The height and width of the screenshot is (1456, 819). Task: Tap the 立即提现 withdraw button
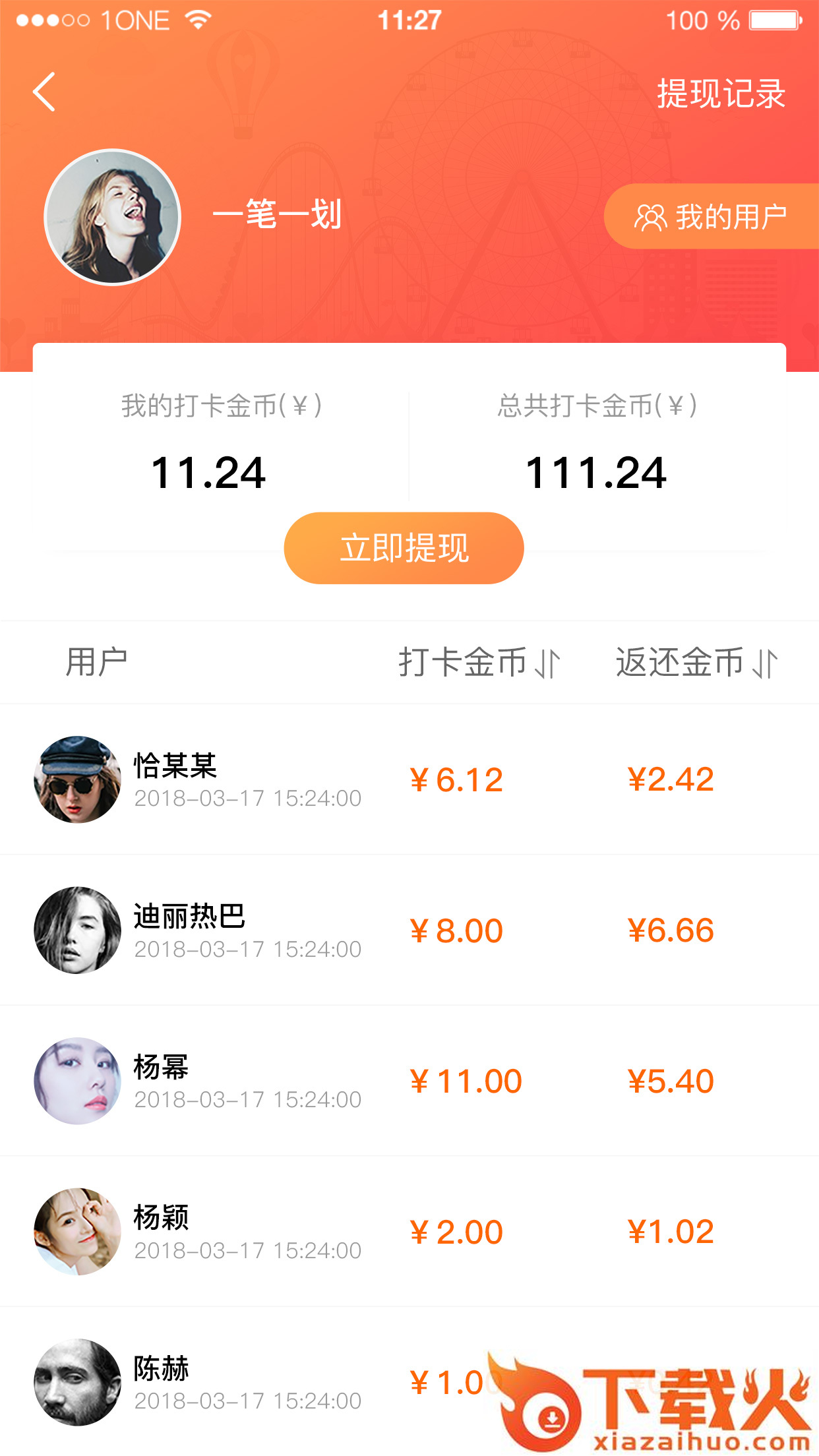(404, 548)
